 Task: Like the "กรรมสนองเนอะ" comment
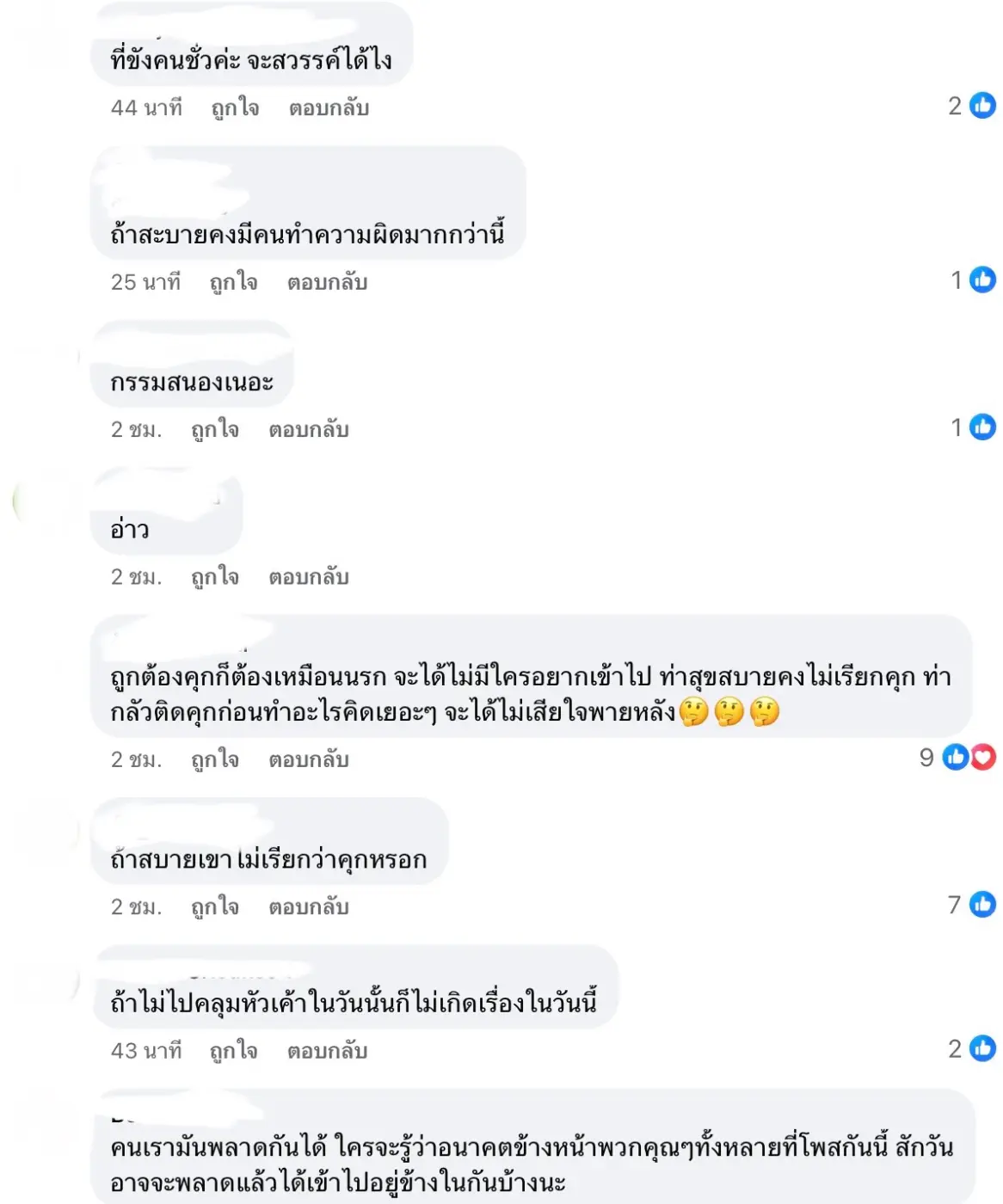pyautogui.click(x=215, y=429)
